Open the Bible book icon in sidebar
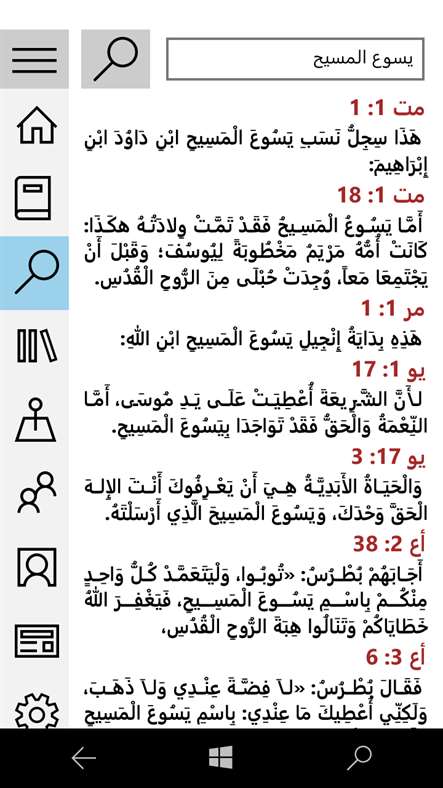Image resolution: width=443 pixels, height=788 pixels. click(33, 199)
